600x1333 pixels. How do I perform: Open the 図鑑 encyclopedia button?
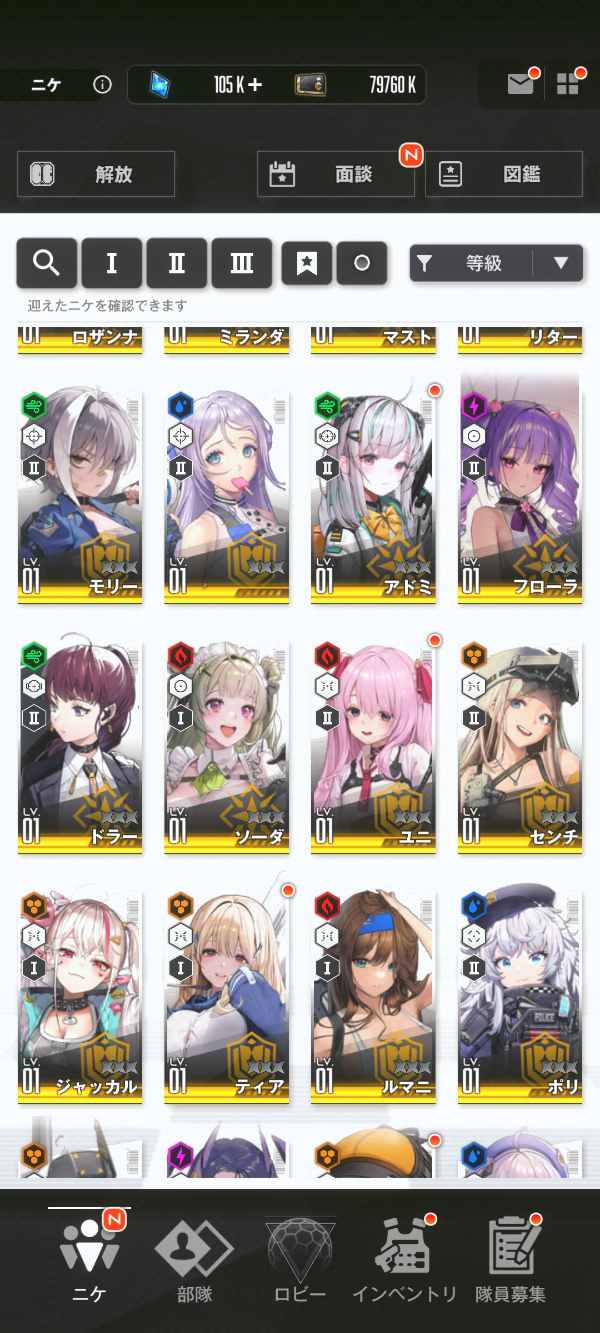coord(504,174)
